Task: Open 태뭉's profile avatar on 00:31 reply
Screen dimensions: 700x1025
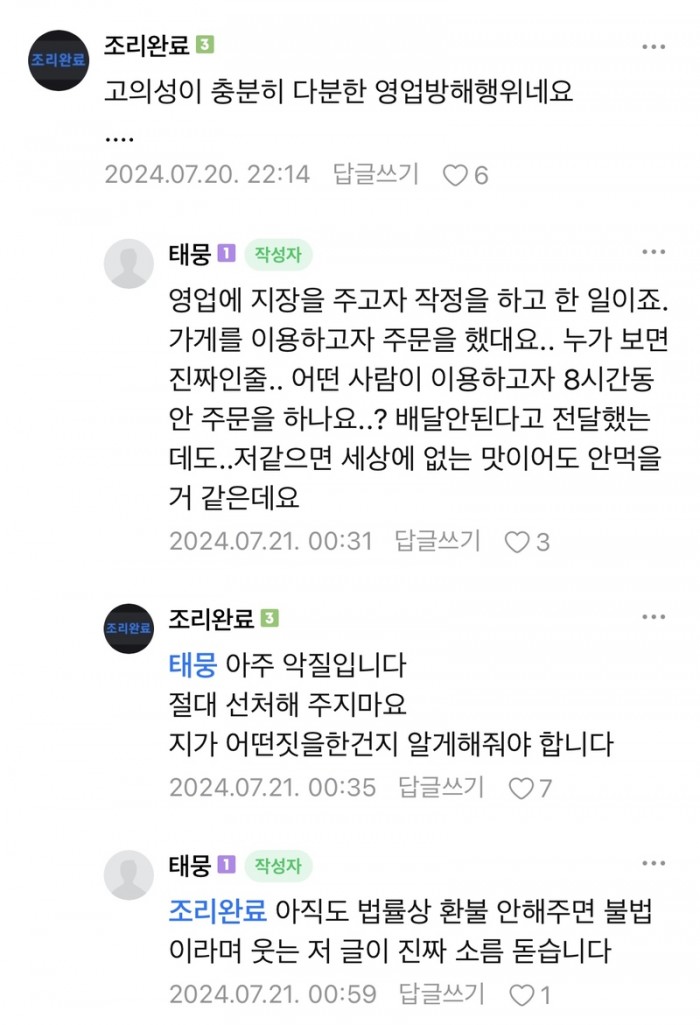Action: (x=129, y=265)
